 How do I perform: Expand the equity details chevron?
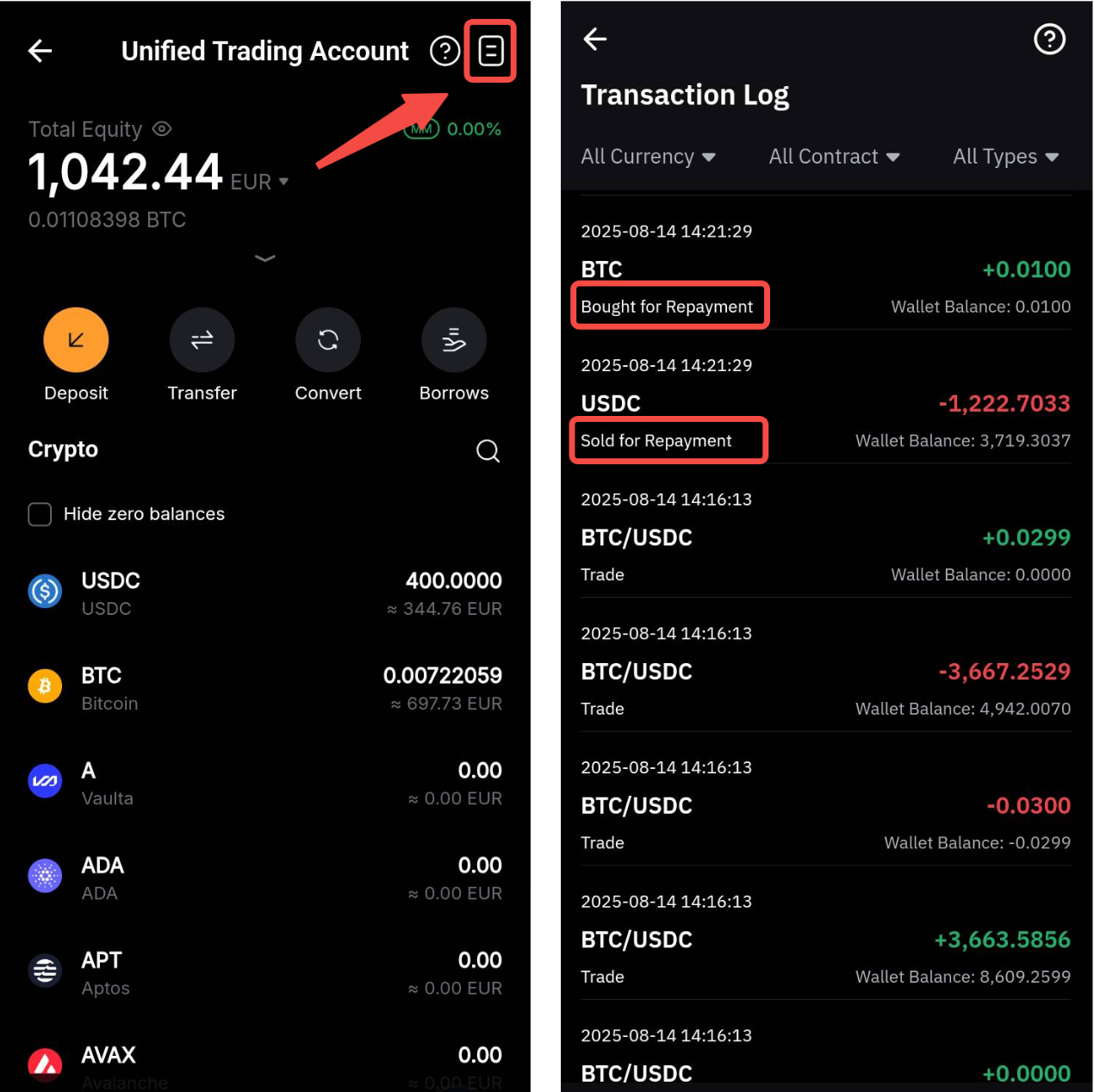click(x=265, y=257)
